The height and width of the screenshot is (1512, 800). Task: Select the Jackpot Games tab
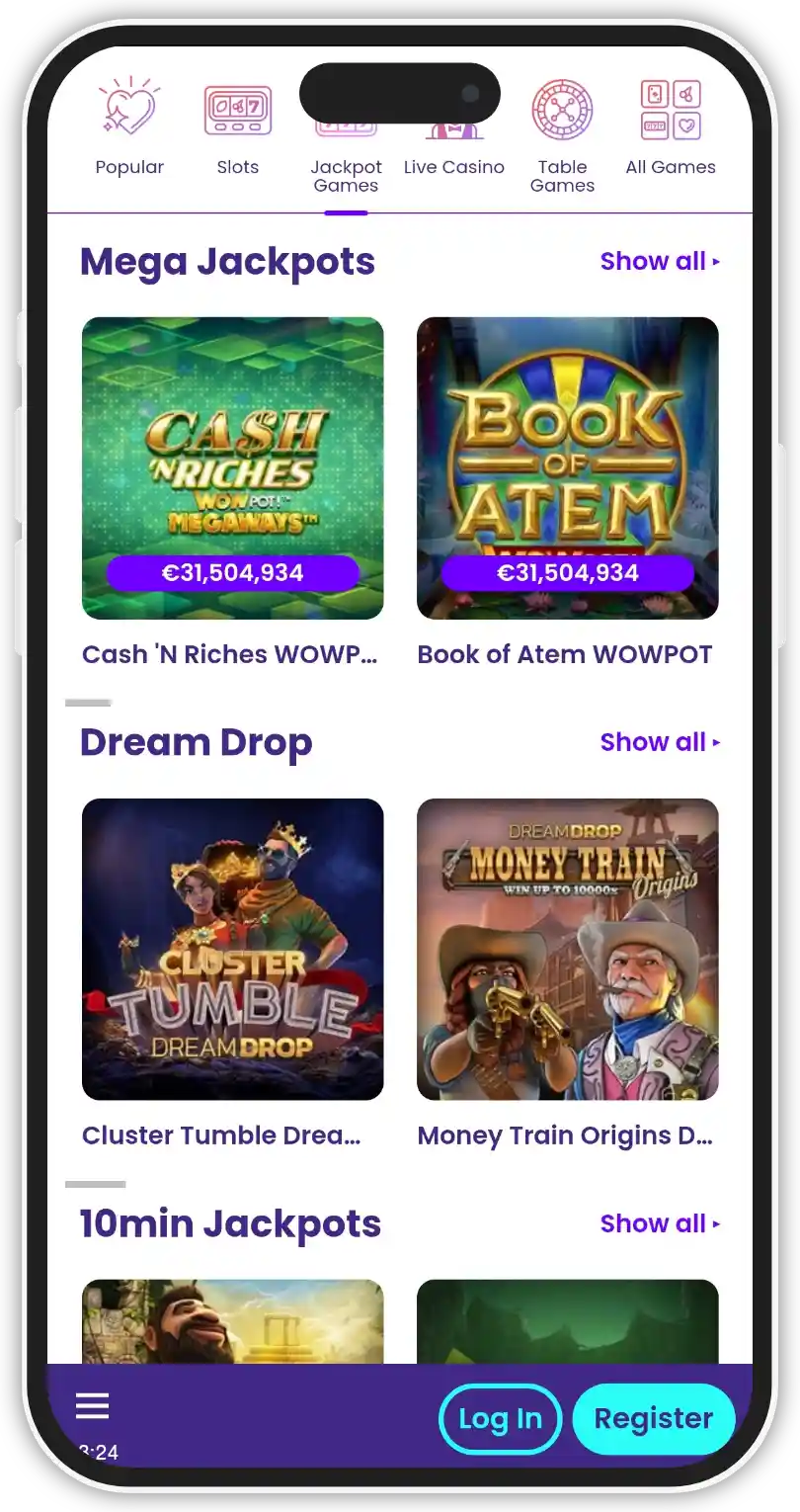(346, 175)
